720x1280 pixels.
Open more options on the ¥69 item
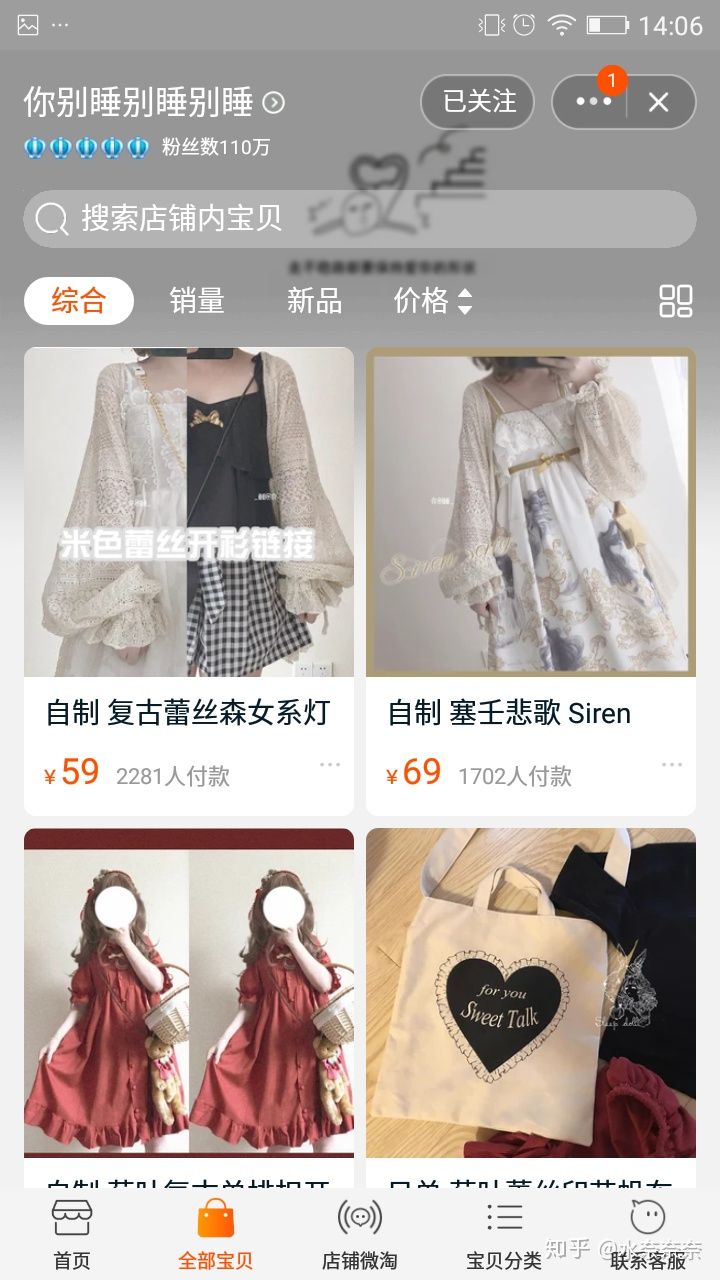pyautogui.click(x=671, y=765)
